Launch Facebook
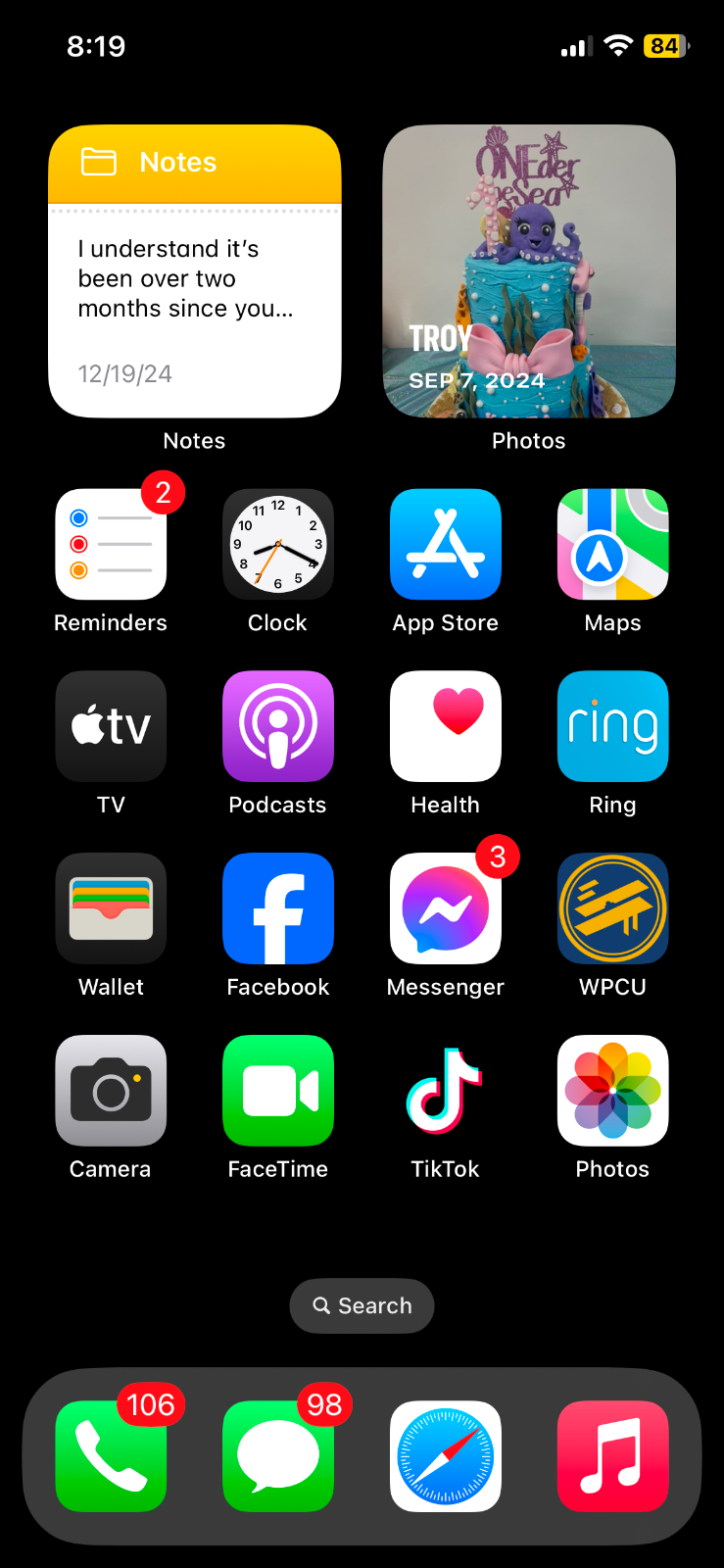The width and height of the screenshot is (724, 1568). (x=277, y=908)
